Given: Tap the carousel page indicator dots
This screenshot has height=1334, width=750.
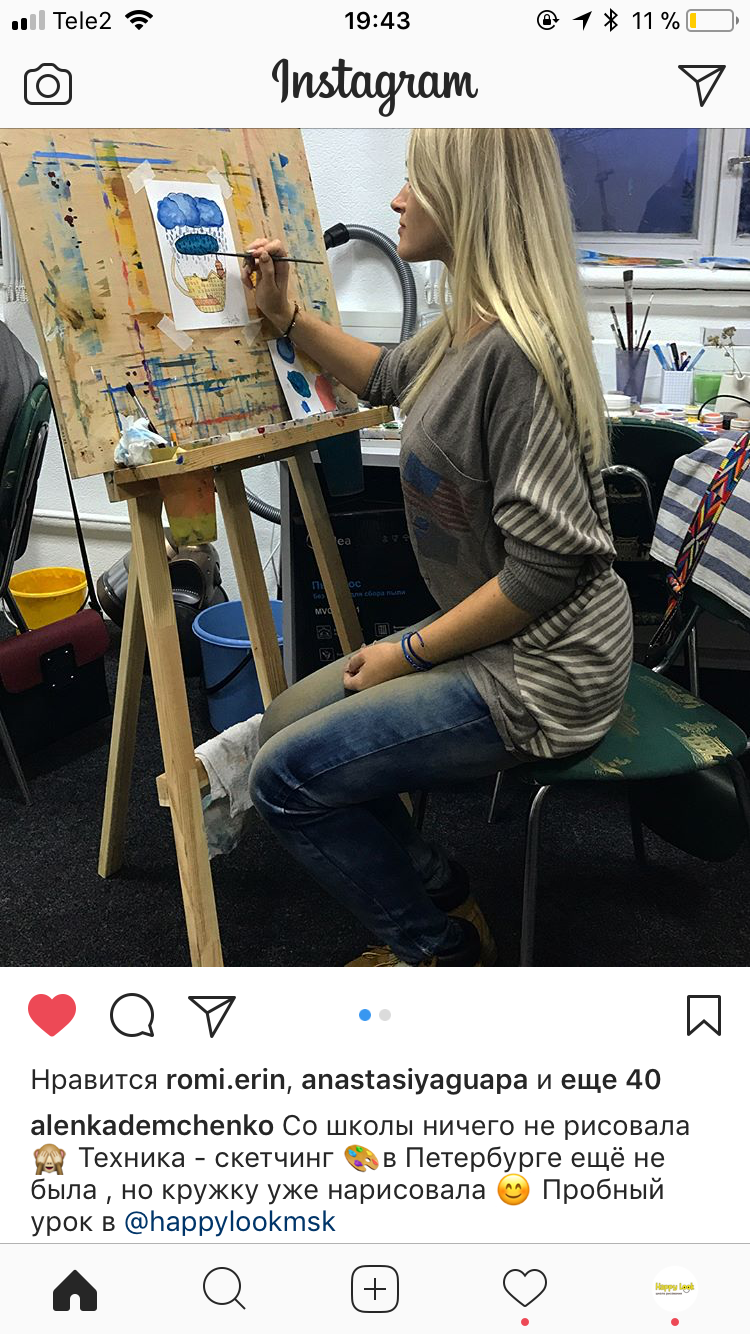Looking at the screenshot, I should (375, 1015).
